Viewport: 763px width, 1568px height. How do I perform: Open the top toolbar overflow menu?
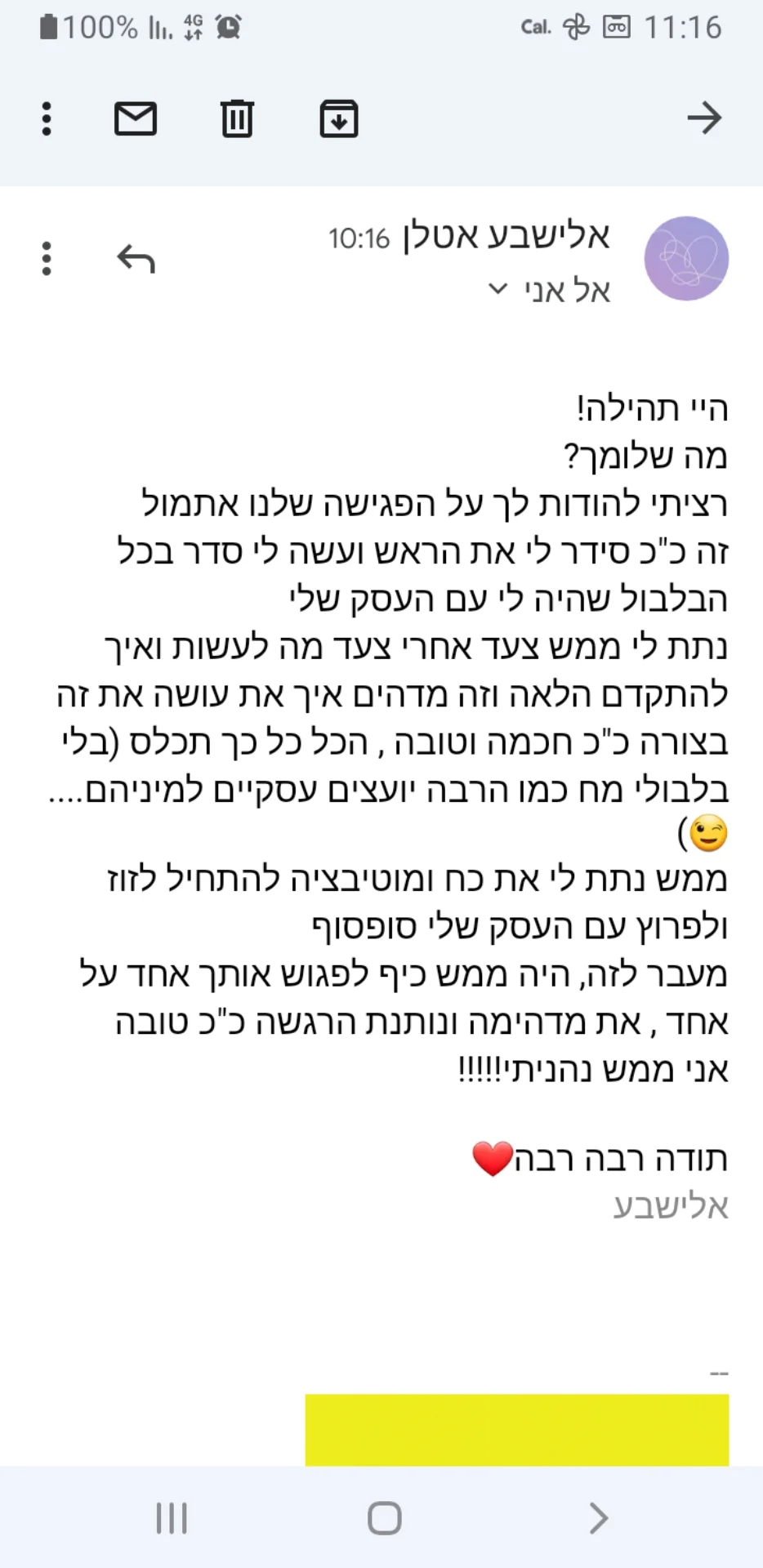click(47, 119)
